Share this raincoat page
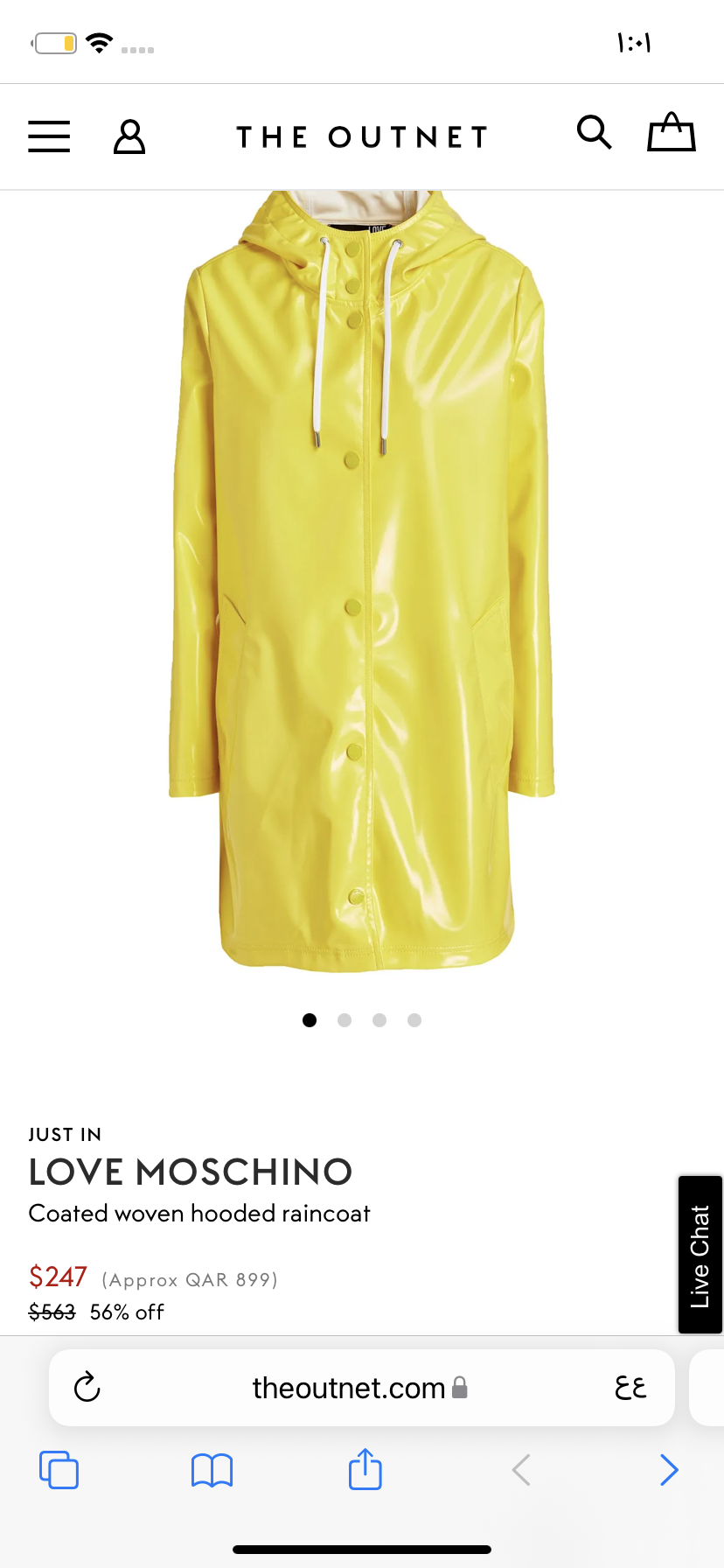The height and width of the screenshot is (1568, 724). pyautogui.click(x=365, y=1469)
